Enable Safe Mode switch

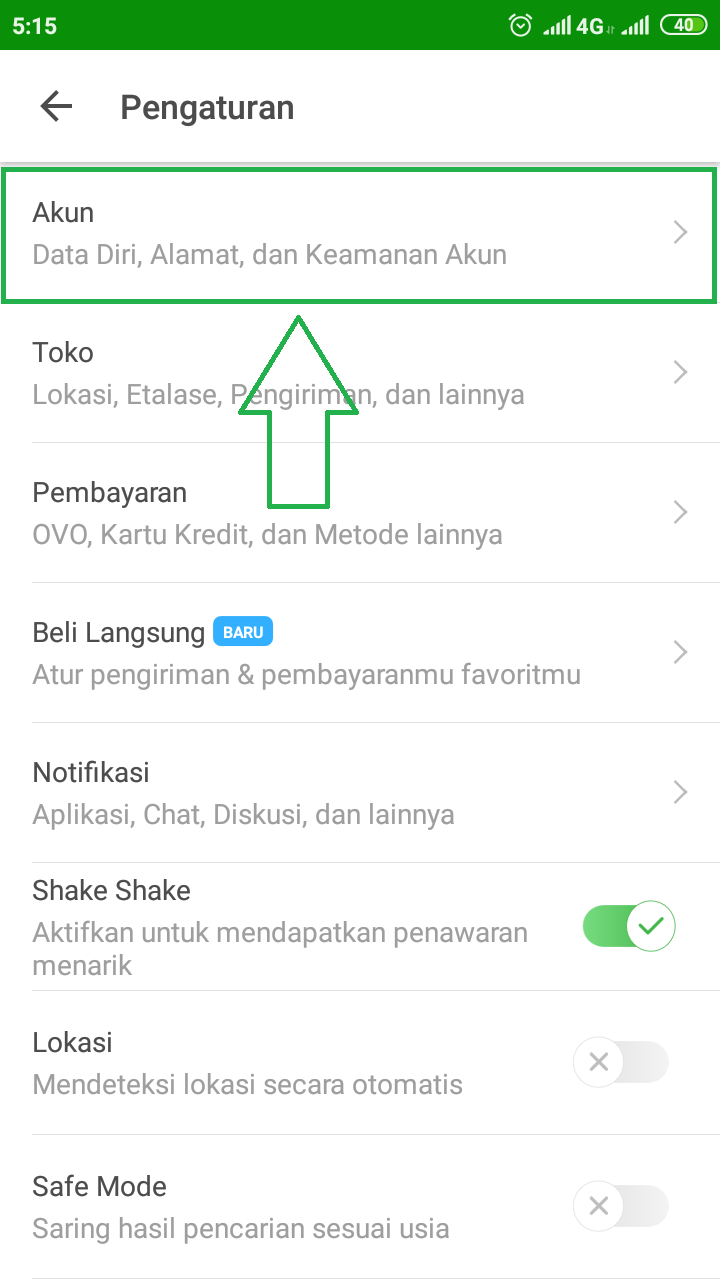(x=621, y=1206)
